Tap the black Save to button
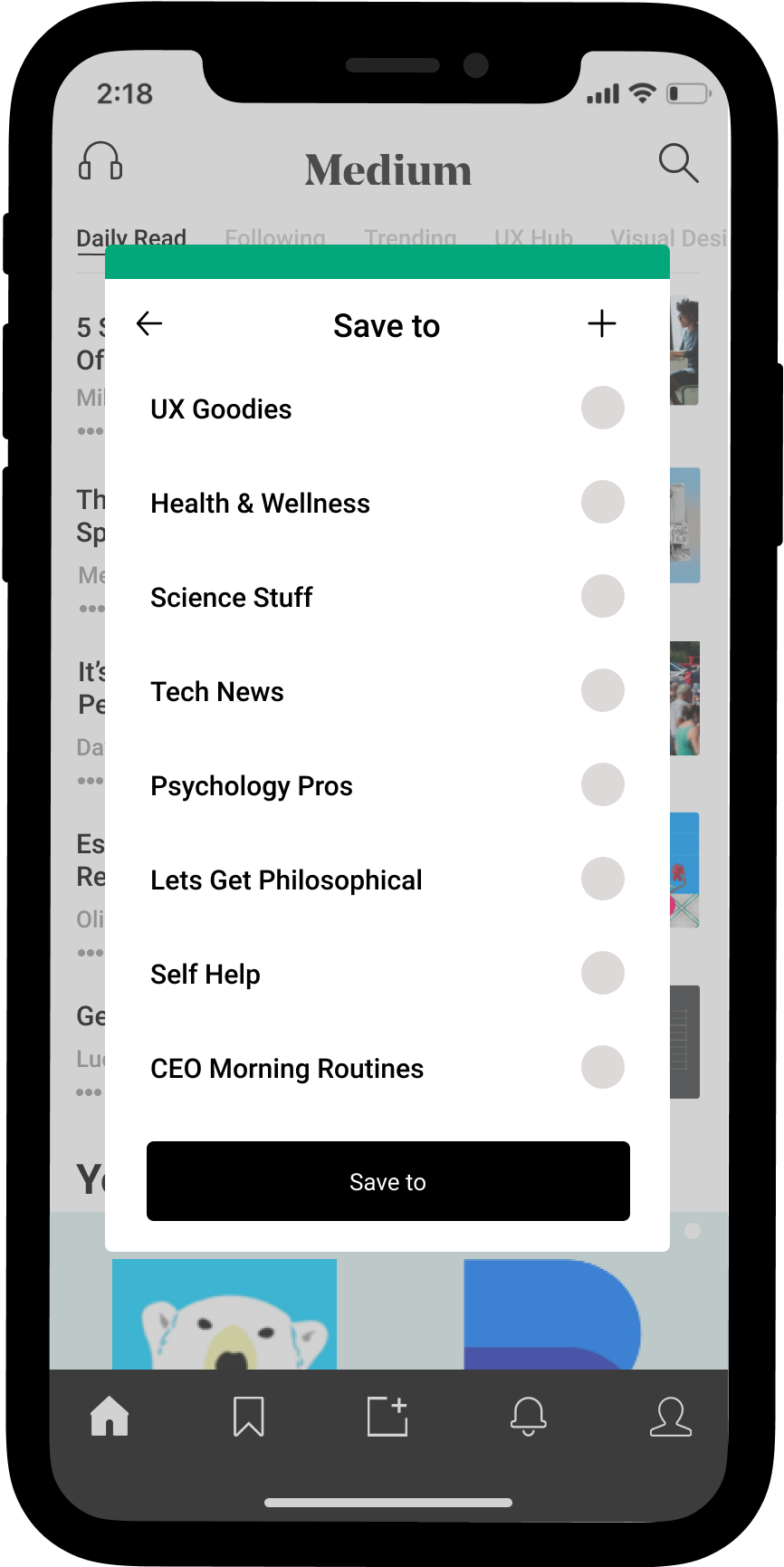The height and width of the screenshot is (1567, 784). 388,1181
